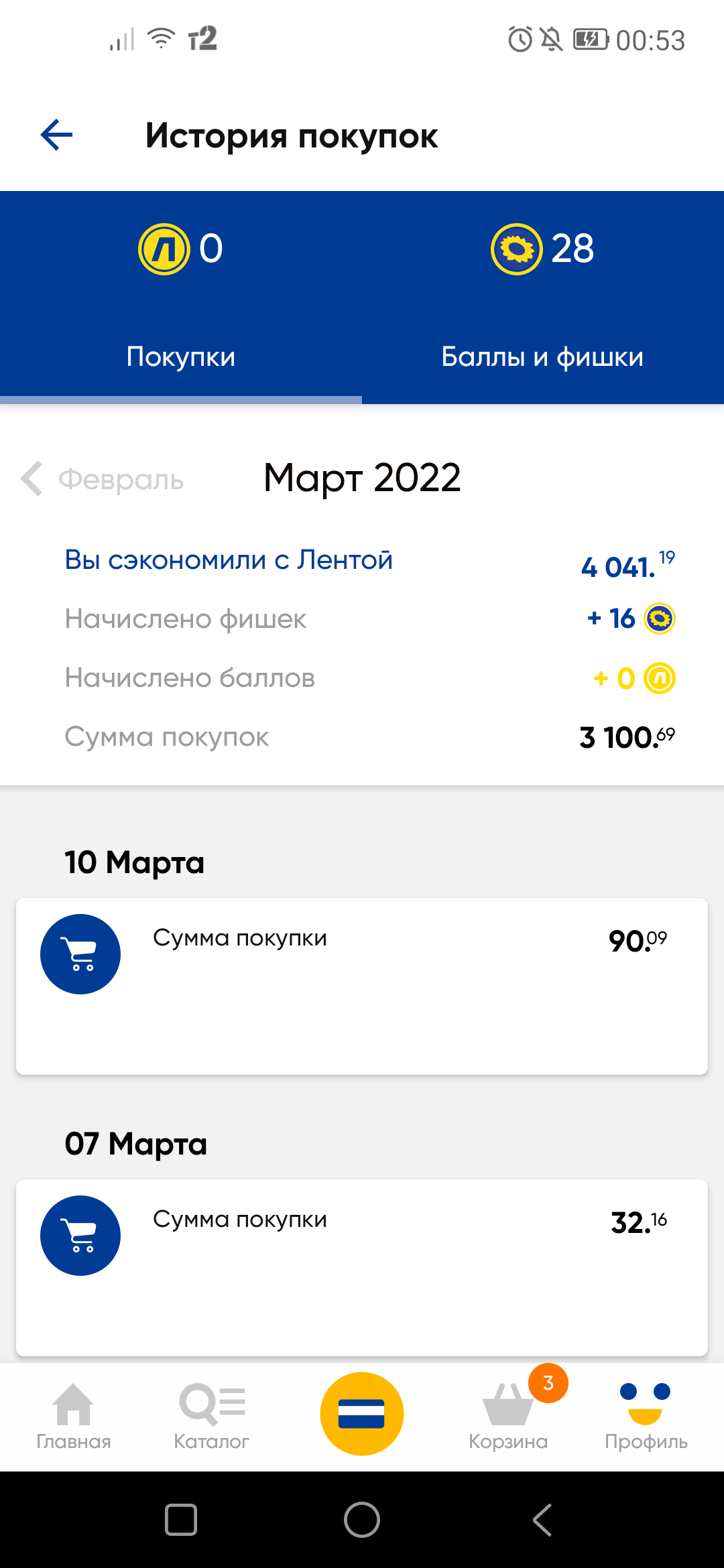Screen dimensions: 724x1568
Task: Open the 10 Марта purchase for 90.09
Action: [x=362, y=986]
